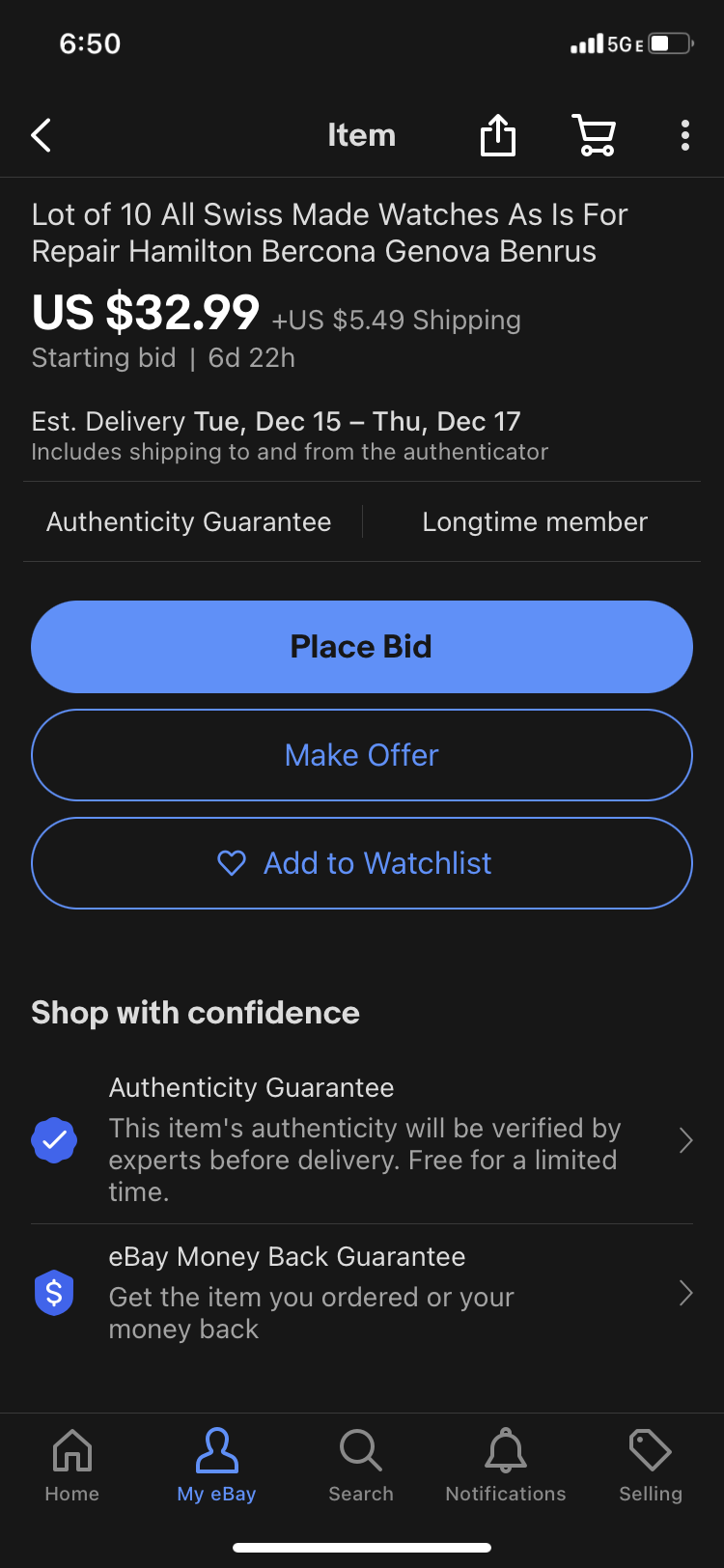The width and height of the screenshot is (724, 1568).
Task: Check the Notifications tab
Action: tap(506, 1465)
